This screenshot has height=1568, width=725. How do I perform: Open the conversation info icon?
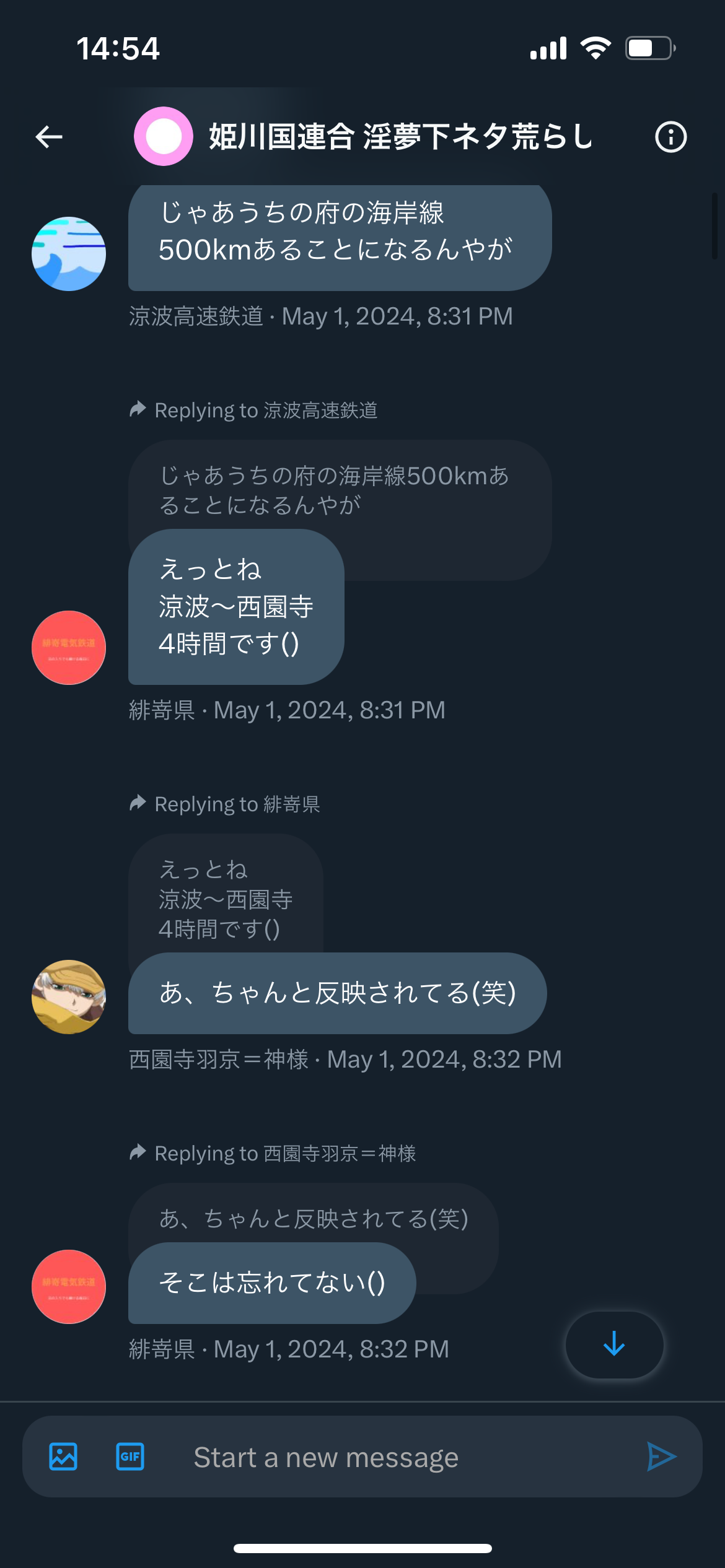[671, 137]
